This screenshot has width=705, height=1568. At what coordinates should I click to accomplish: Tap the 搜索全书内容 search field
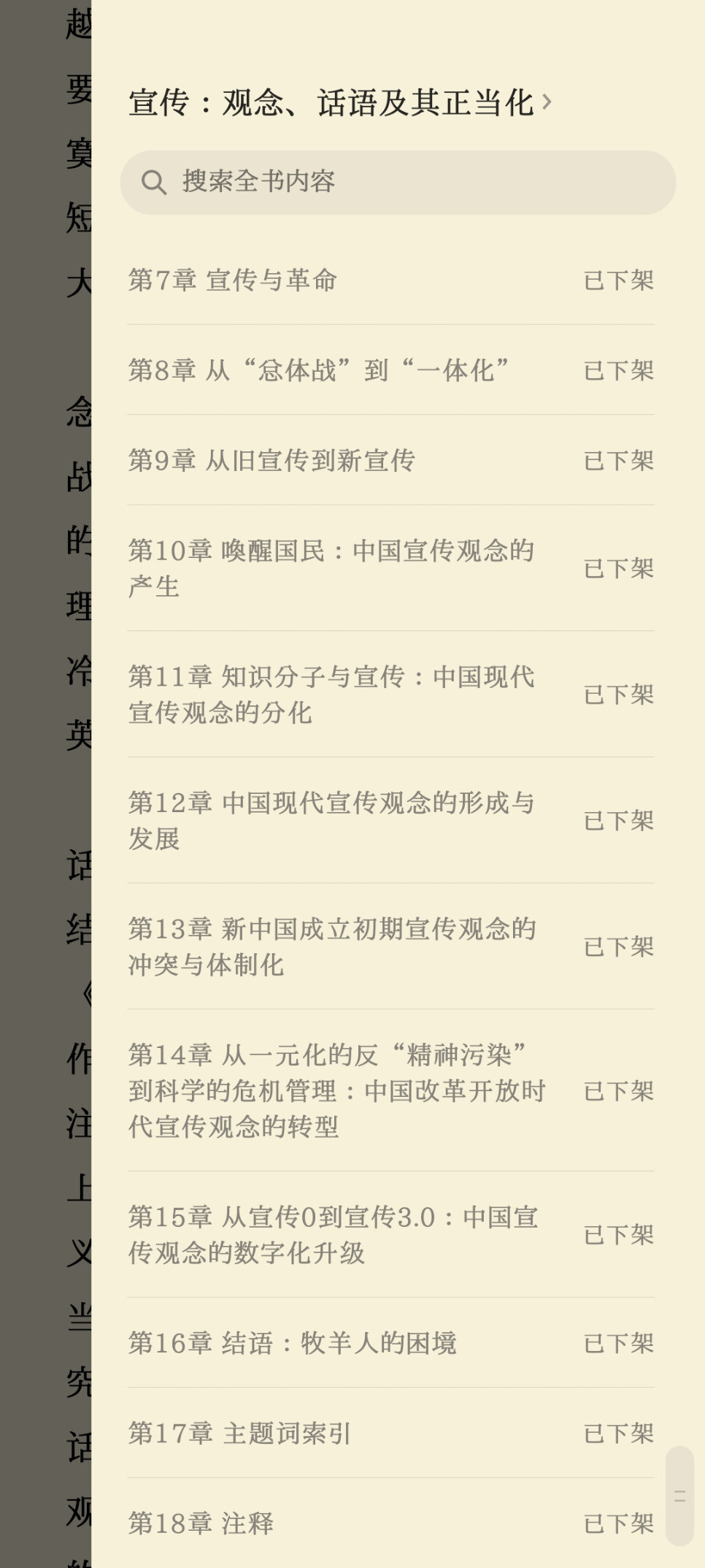(398, 182)
